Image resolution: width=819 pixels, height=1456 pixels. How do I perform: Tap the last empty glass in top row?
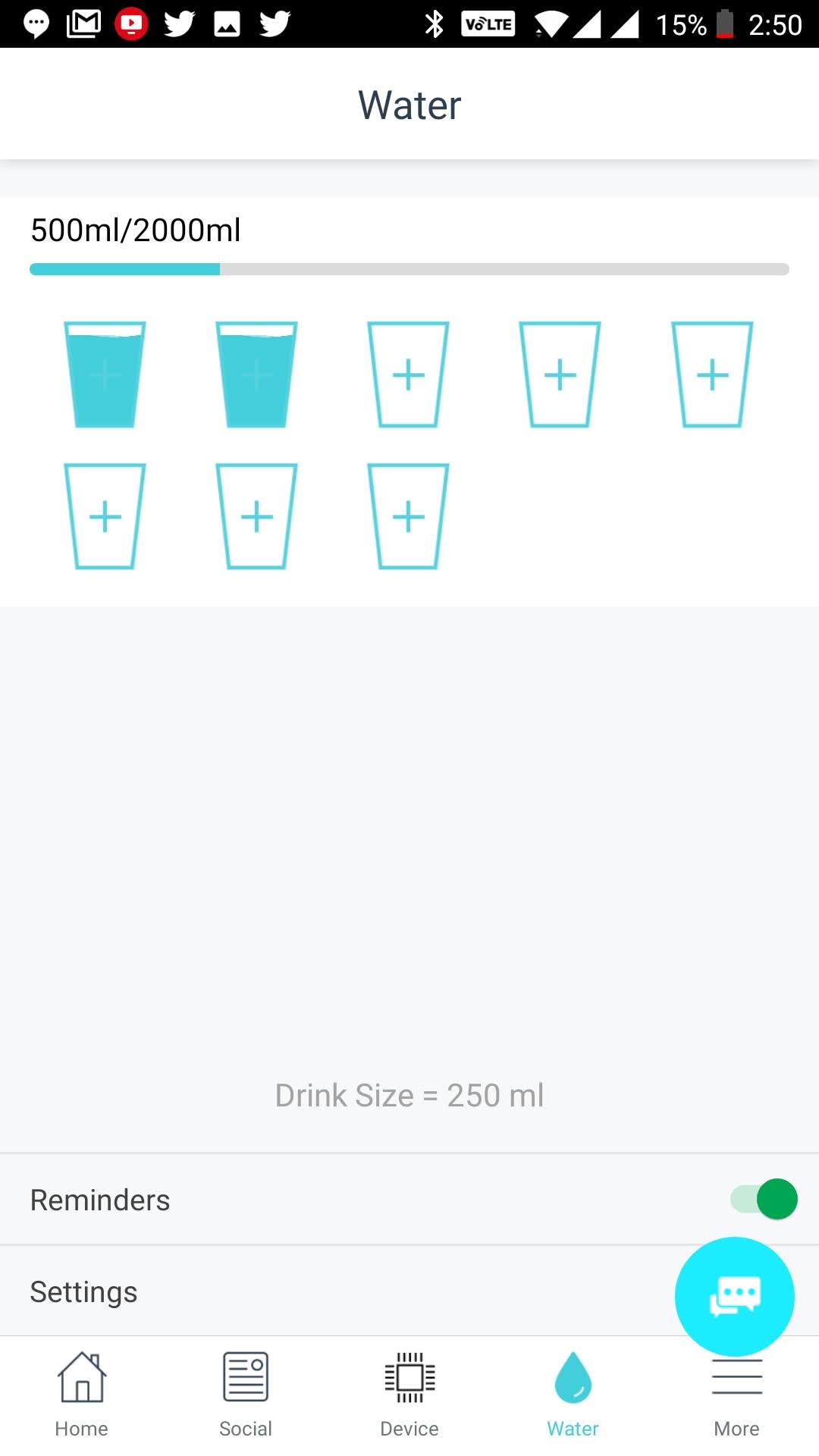coord(712,375)
